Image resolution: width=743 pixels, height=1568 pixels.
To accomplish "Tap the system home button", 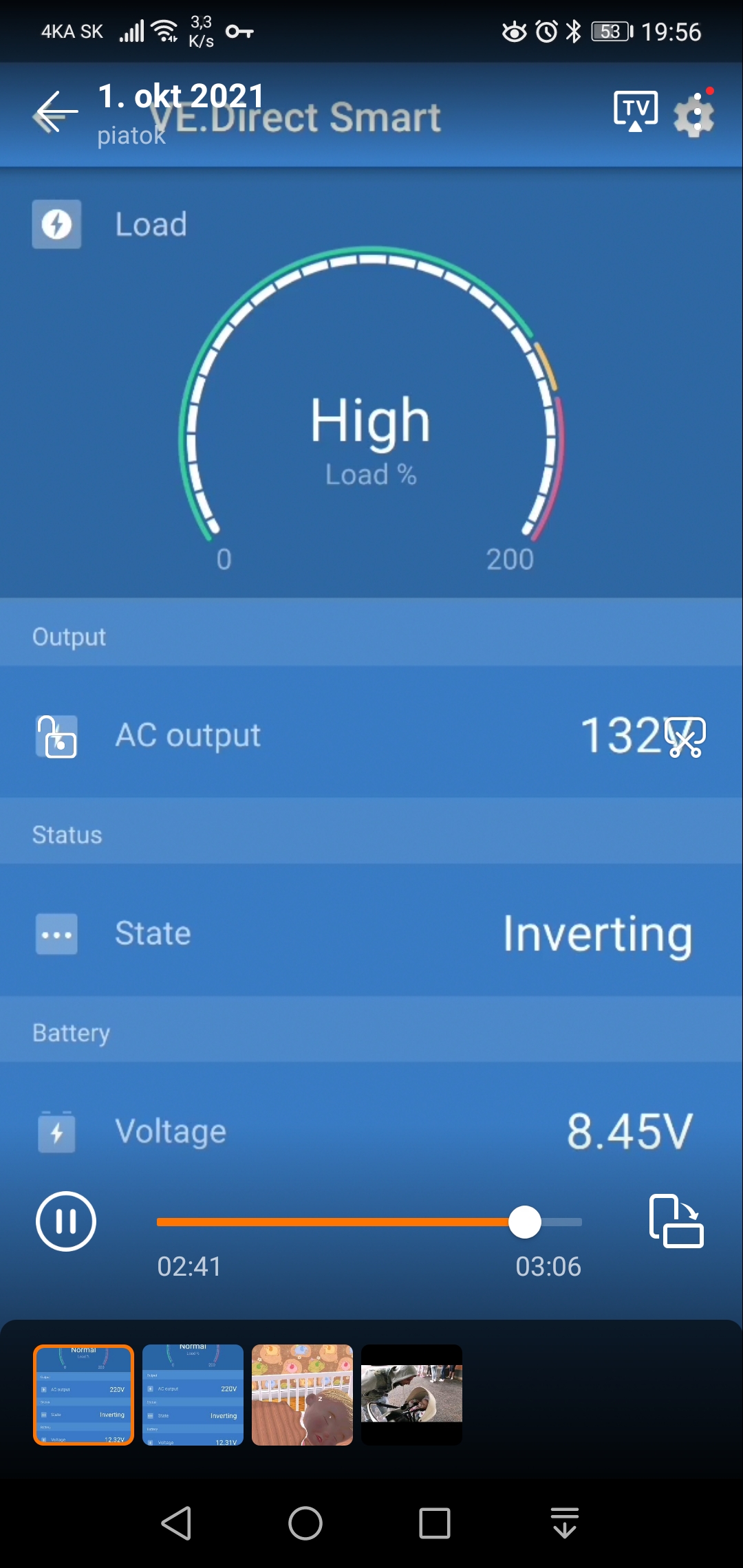I will click(x=305, y=1523).
